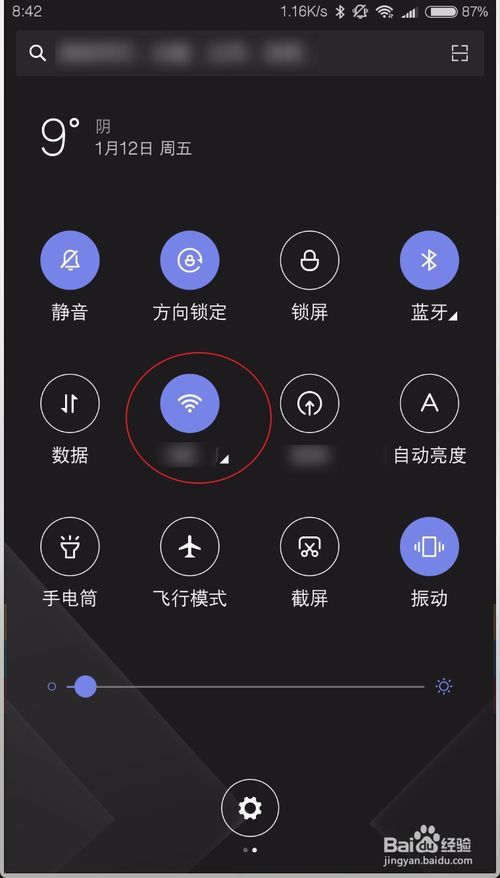The image size is (500, 878).
Task: Disable 方向锁定 orientation lock
Action: (x=190, y=260)
